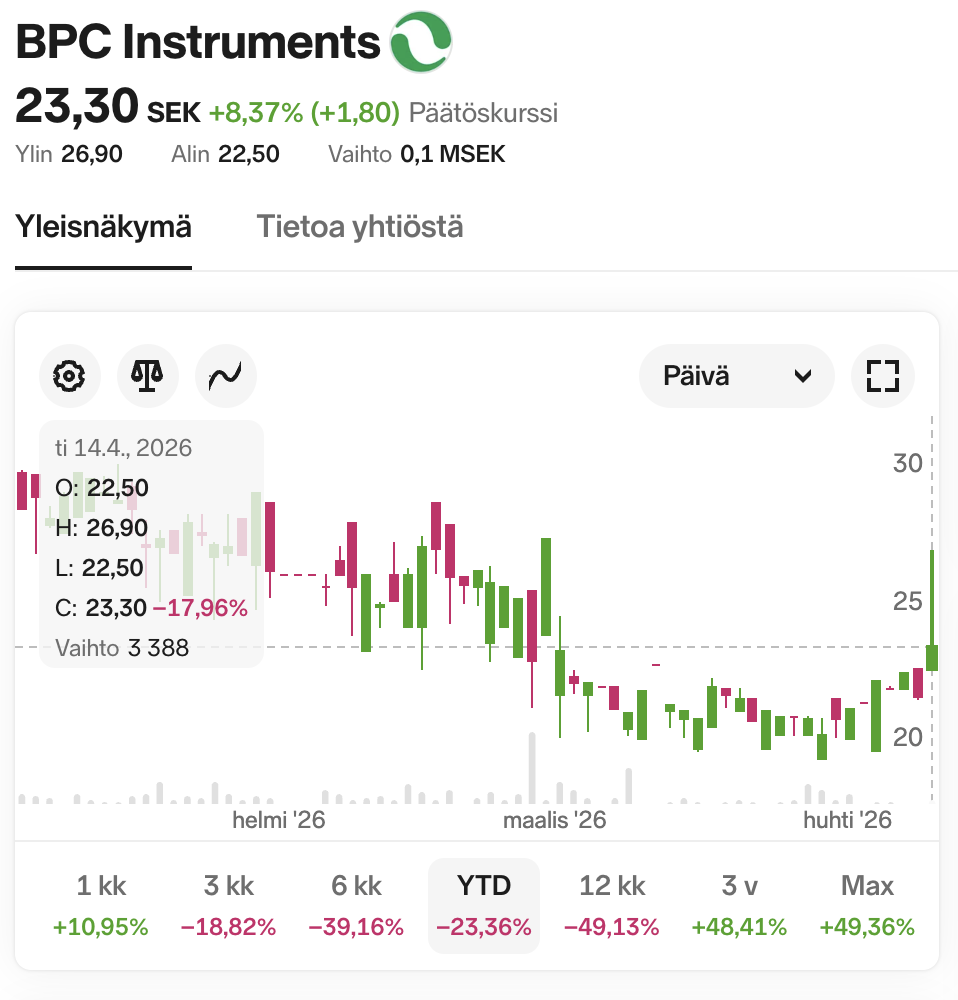Screen dimensions: 958x1000
Task: Open the chart settings gear
Action: [70, 376]
